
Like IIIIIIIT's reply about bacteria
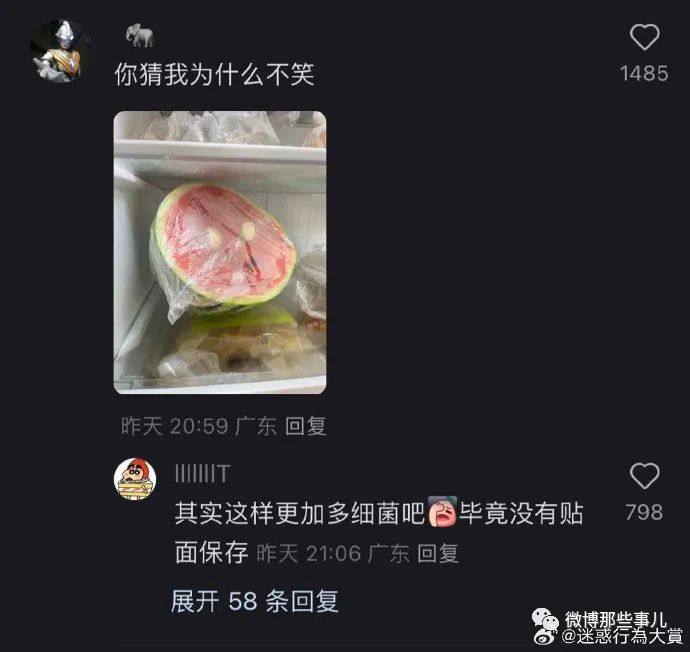[x=644, y=476]
